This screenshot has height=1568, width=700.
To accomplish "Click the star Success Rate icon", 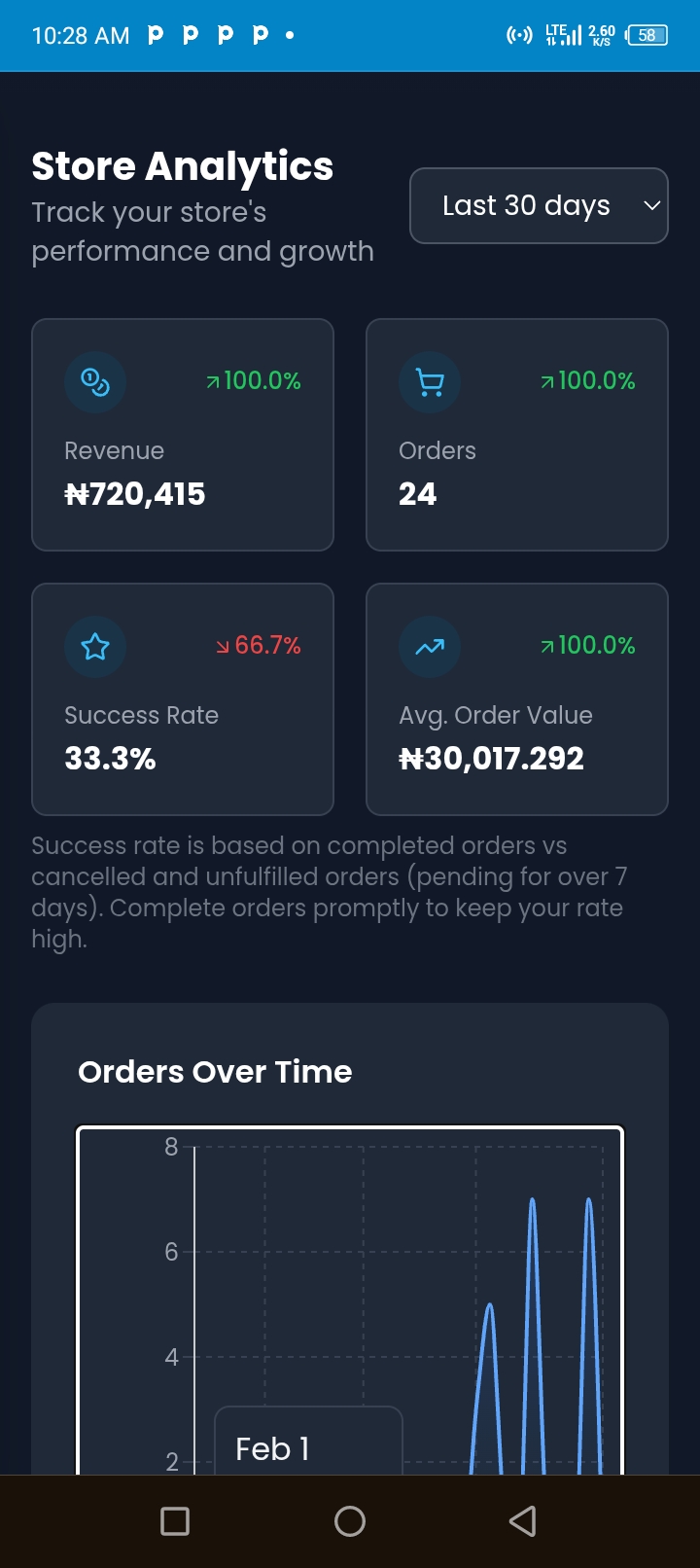I will click(x=94, y=647).
